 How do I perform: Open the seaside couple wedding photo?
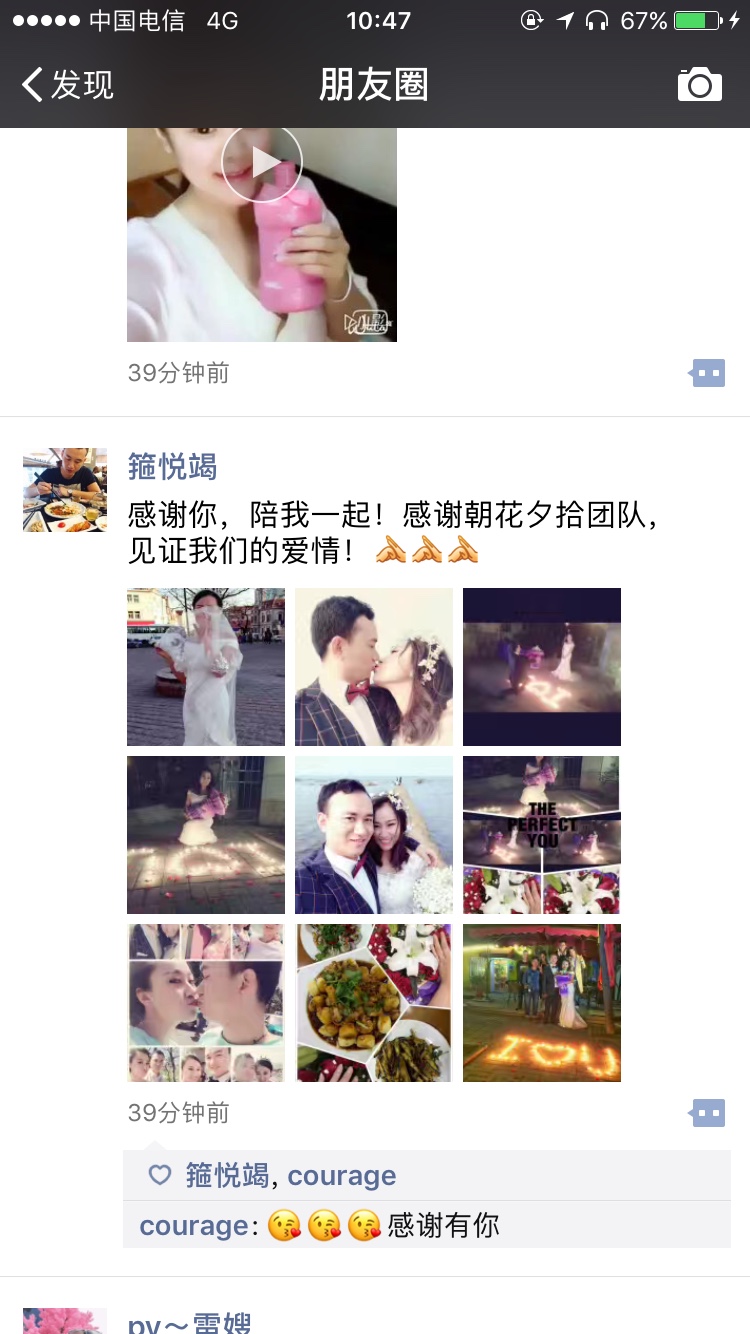pos(374,835)
